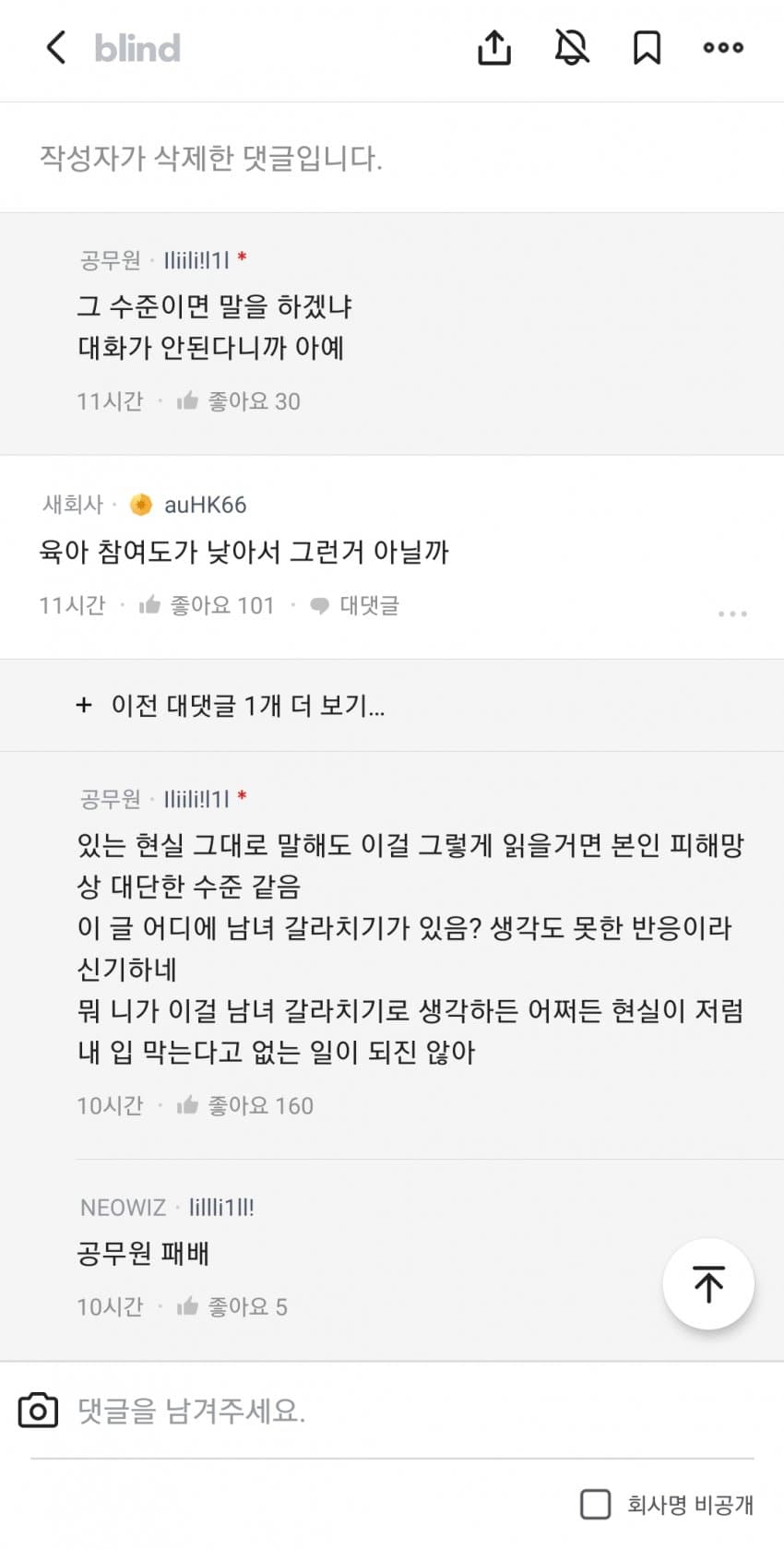The height and width of the screenshot is (1549, 784).
Task: Check the hide company name box
Action: tap(596, 1504)
